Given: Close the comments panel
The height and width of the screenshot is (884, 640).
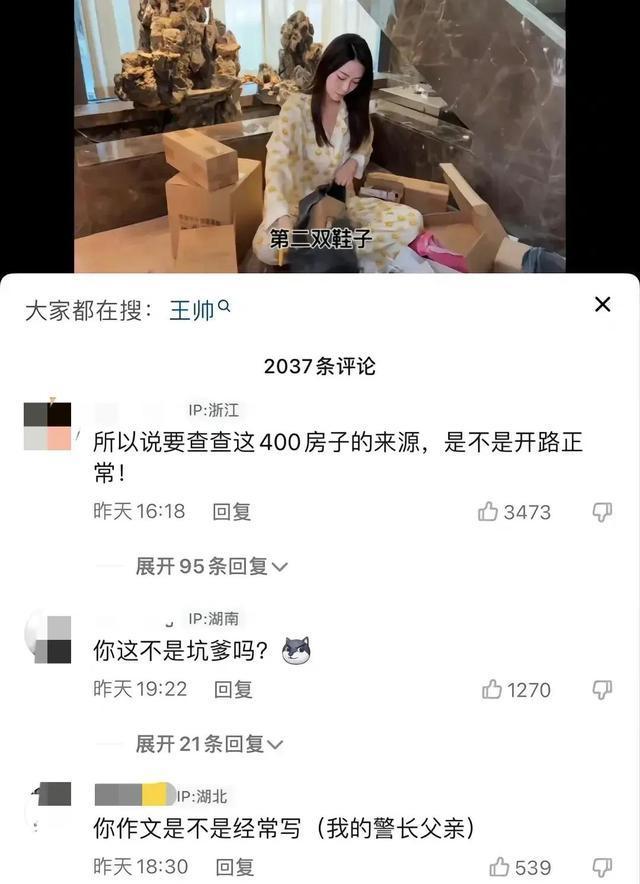Looking at the screenshot, I should pyautogui.click(x=602, y=305).
